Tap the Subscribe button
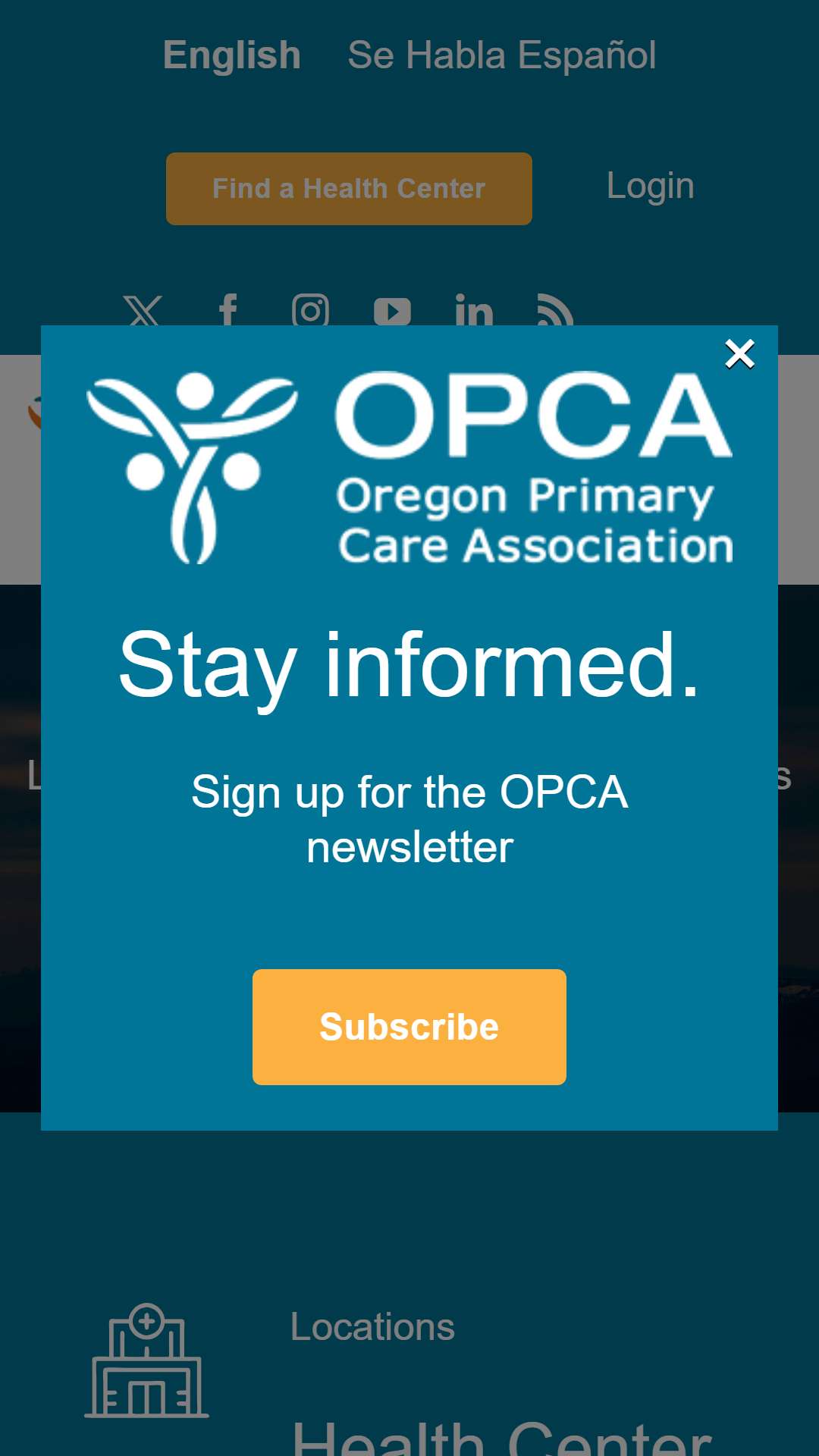819x1456 pixels. coord(409,1027)
